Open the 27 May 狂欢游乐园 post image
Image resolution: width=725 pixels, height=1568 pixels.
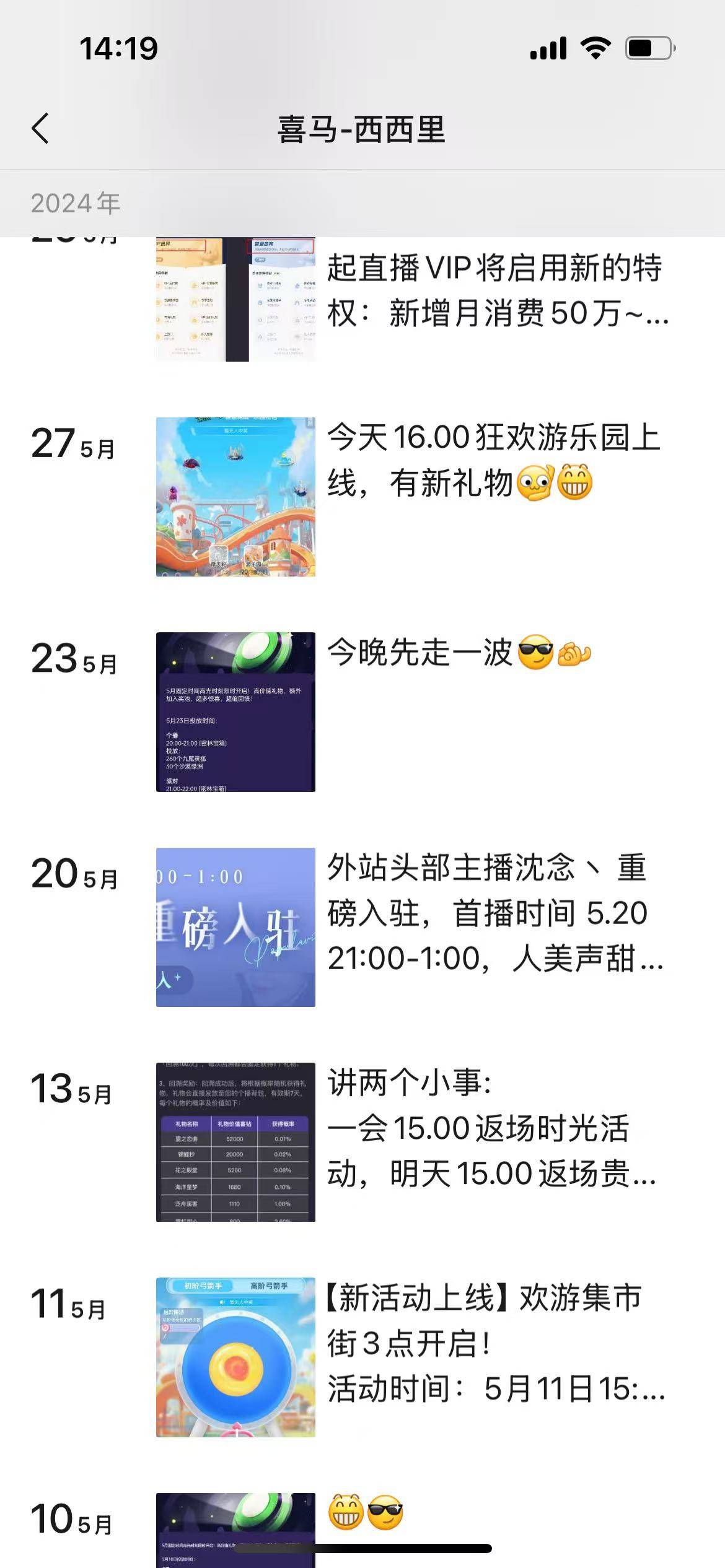[x=235, y=497]
